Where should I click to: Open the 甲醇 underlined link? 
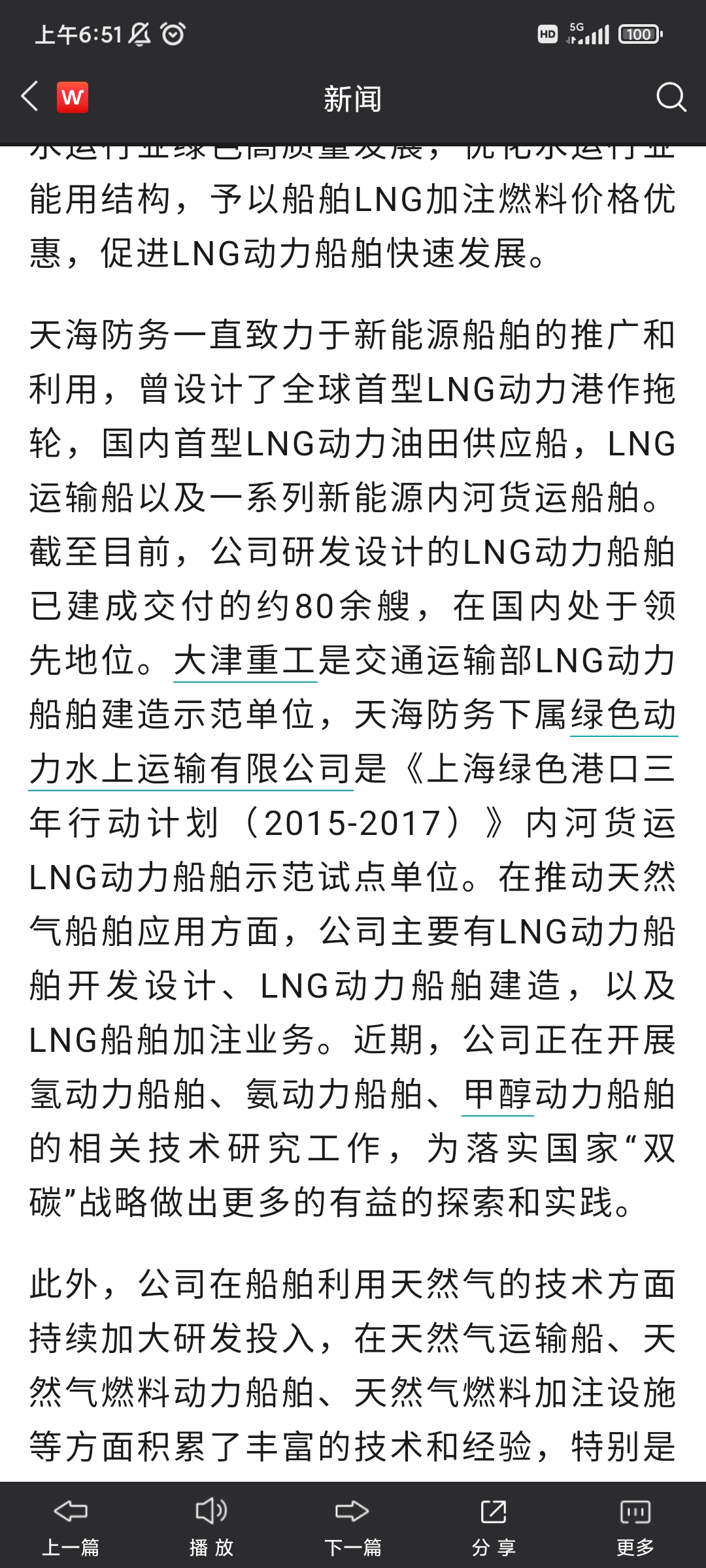pos(497,1094)
